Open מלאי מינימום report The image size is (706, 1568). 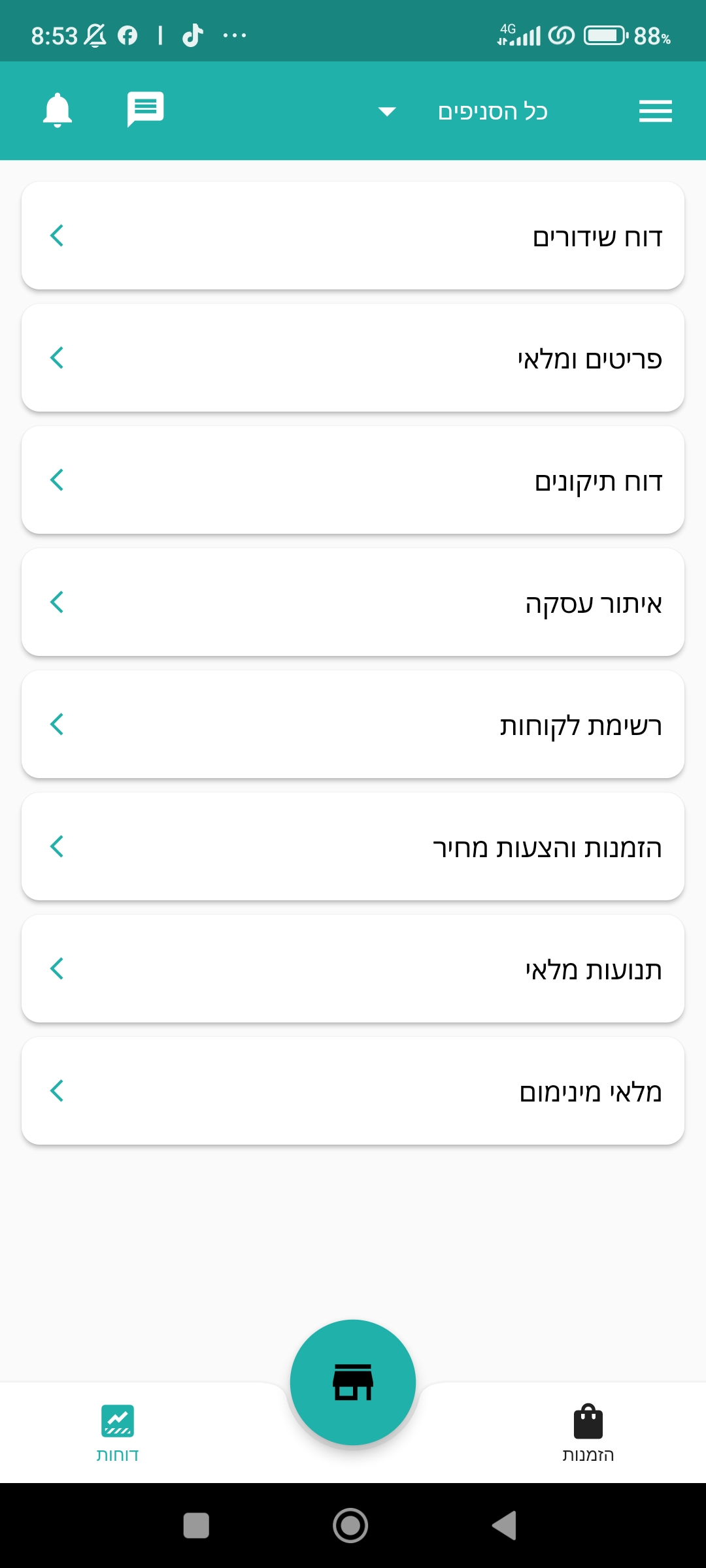(x=353, y=1091)
